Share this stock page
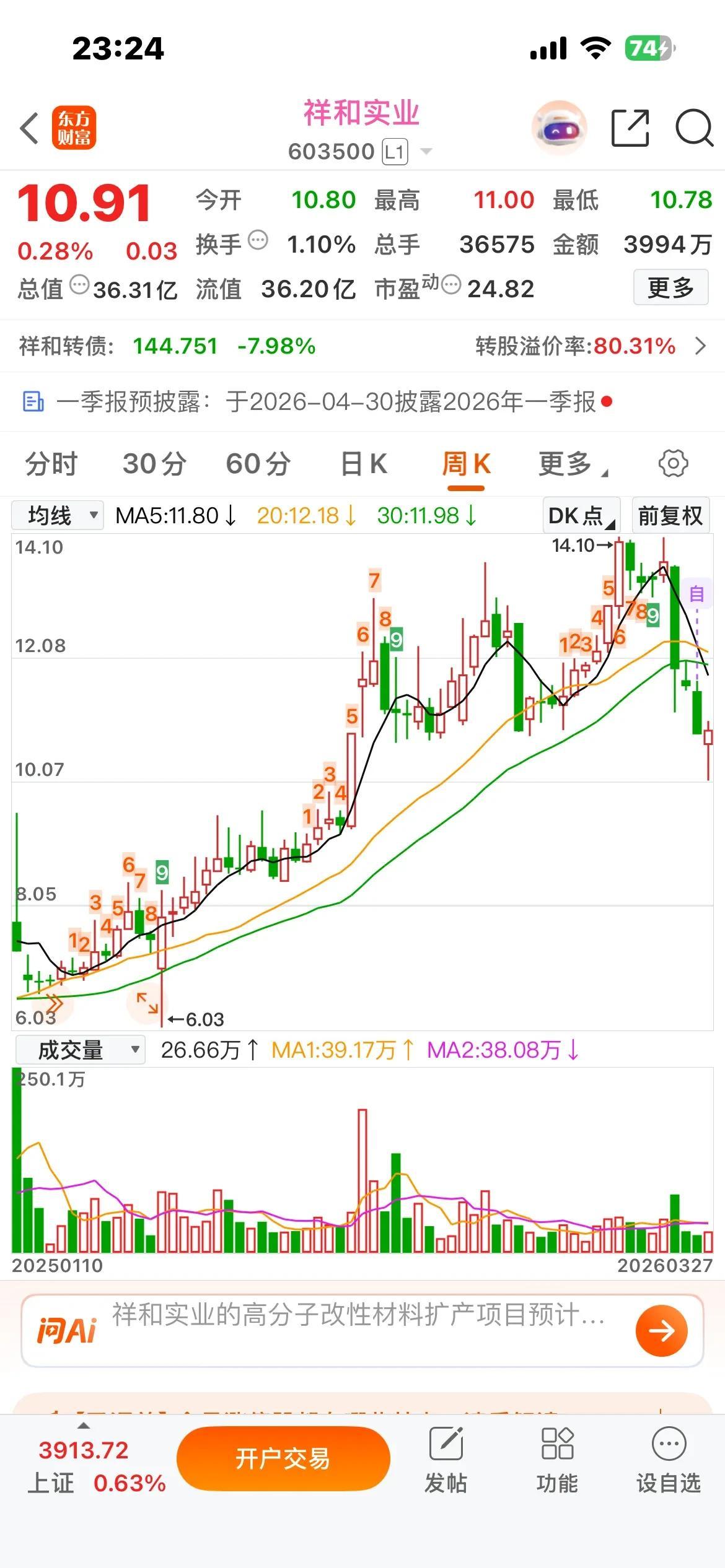This screenshot has width=725, height=1568. tap(630, 129)
